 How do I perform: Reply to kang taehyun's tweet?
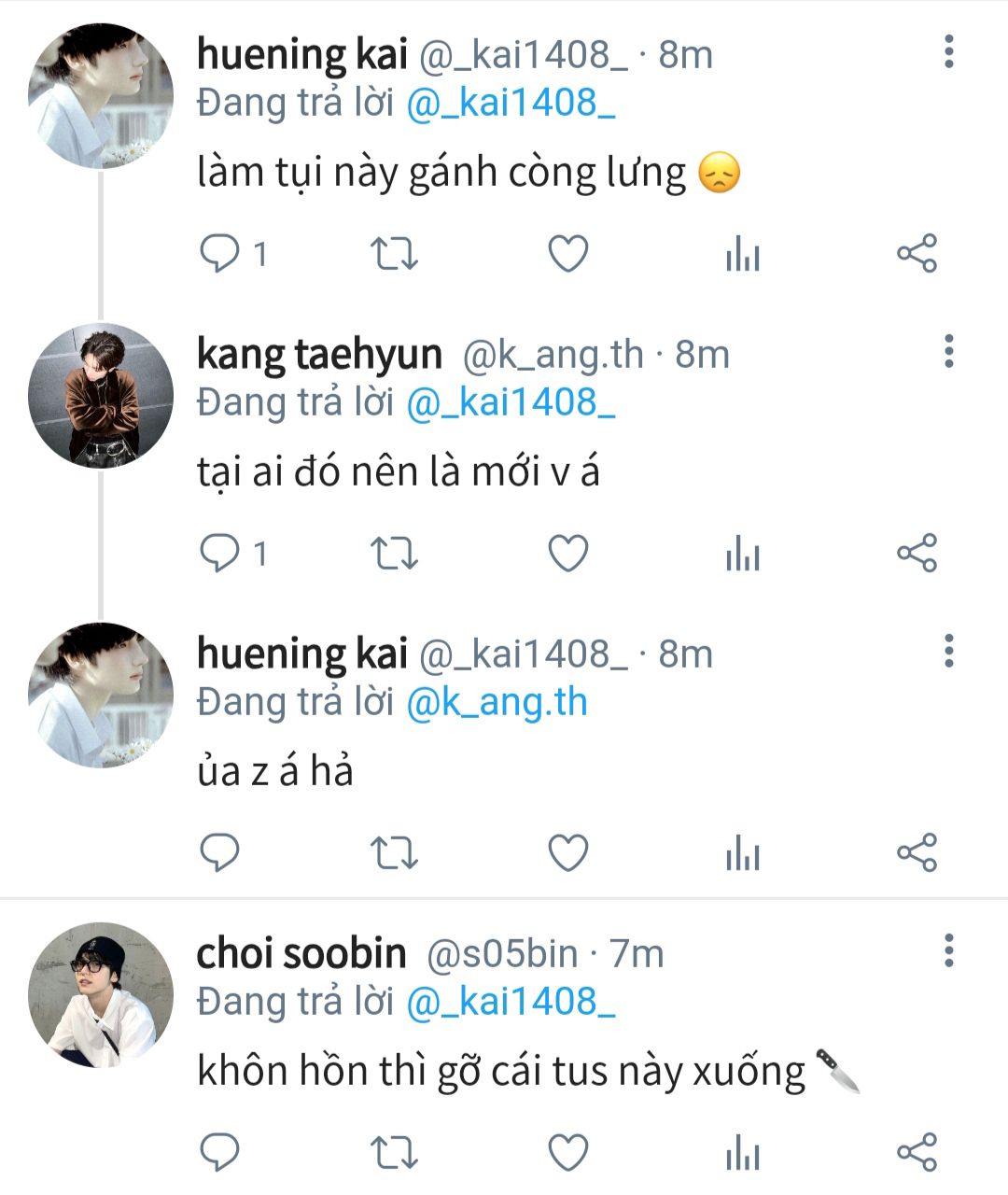coord(221,554)
